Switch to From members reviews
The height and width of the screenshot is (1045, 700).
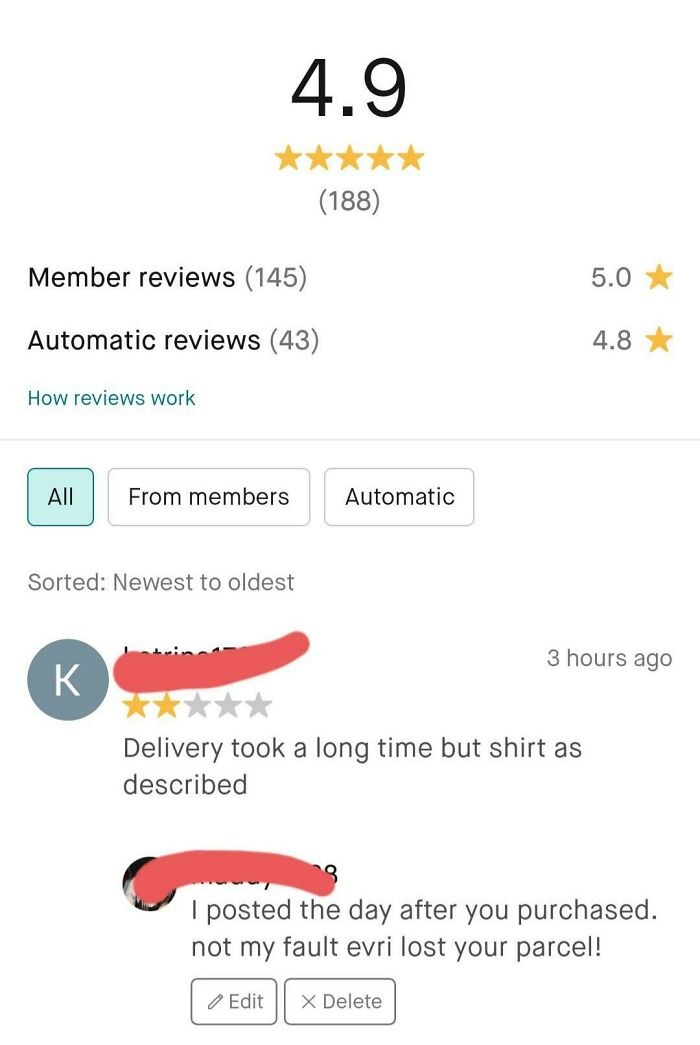pyautogui.click(x=208, y=497)
